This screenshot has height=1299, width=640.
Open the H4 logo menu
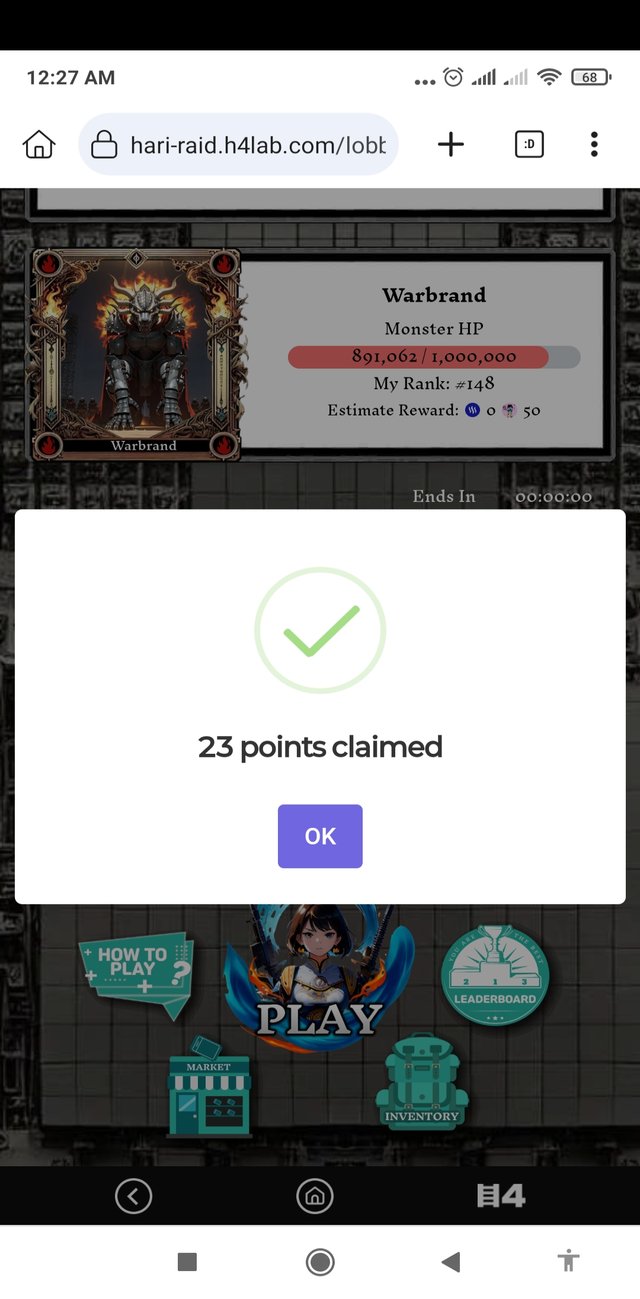[x=500, y=1195]
